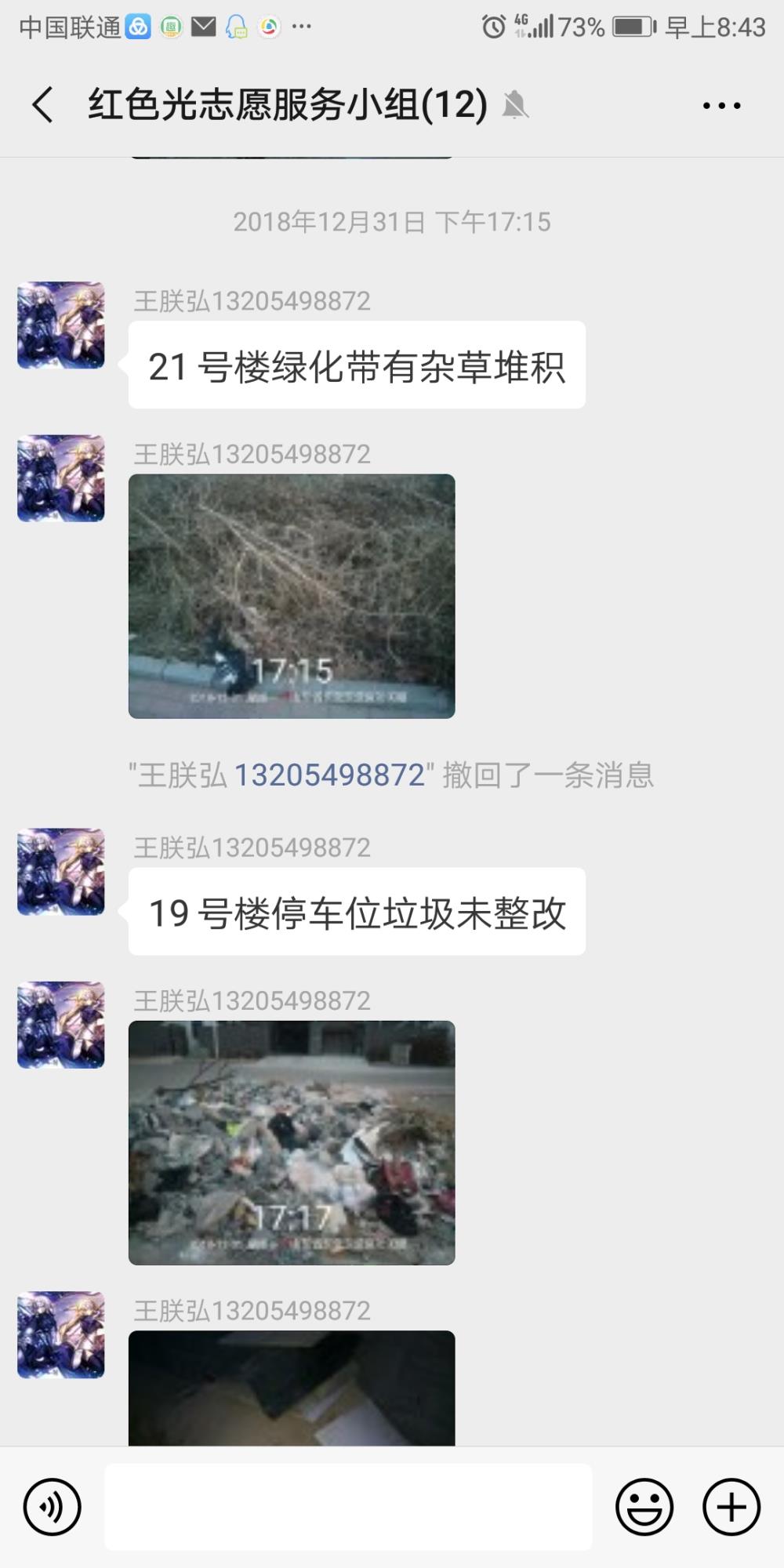Open sender avatar beside 21号楼 message

61,325
